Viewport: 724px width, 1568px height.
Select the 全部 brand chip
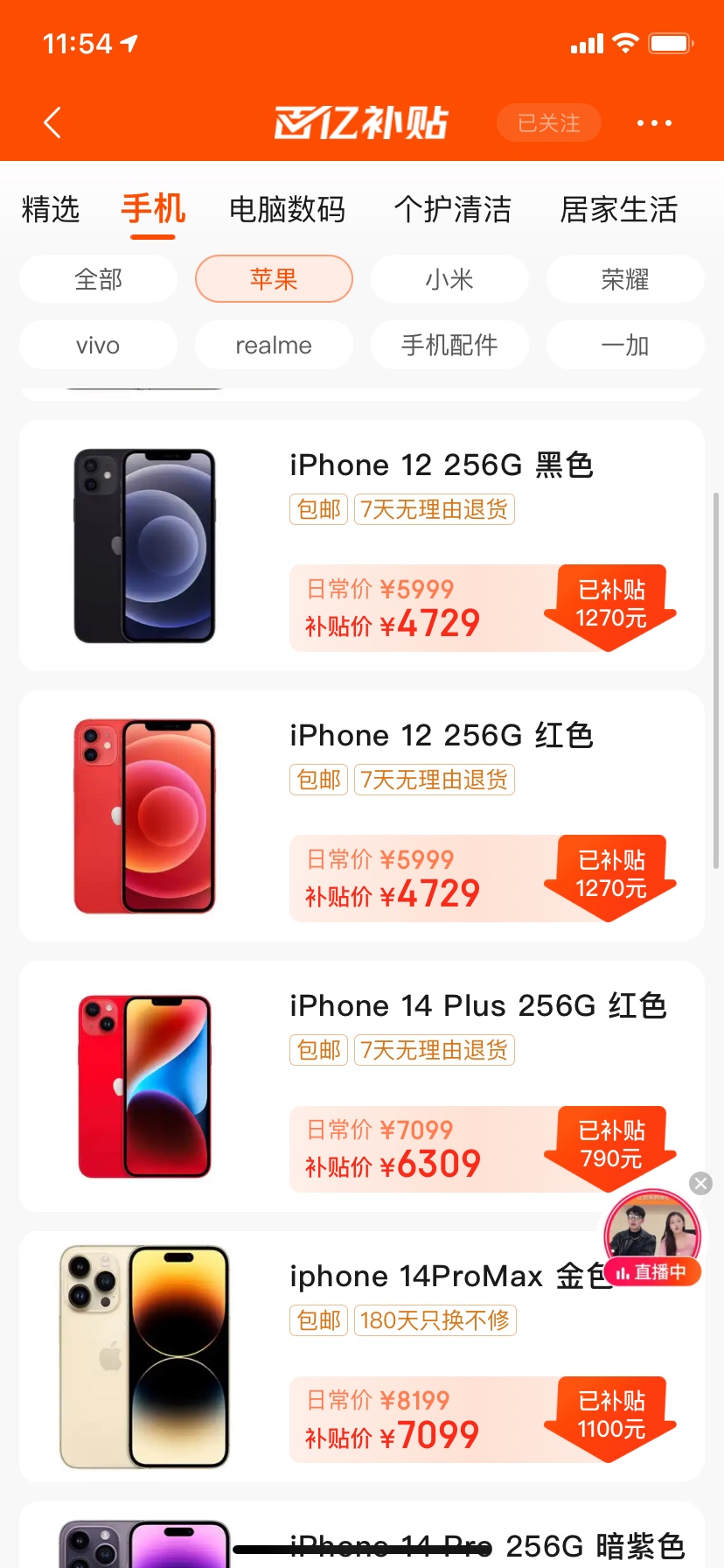pyautogui.click(x=98, y=279)
